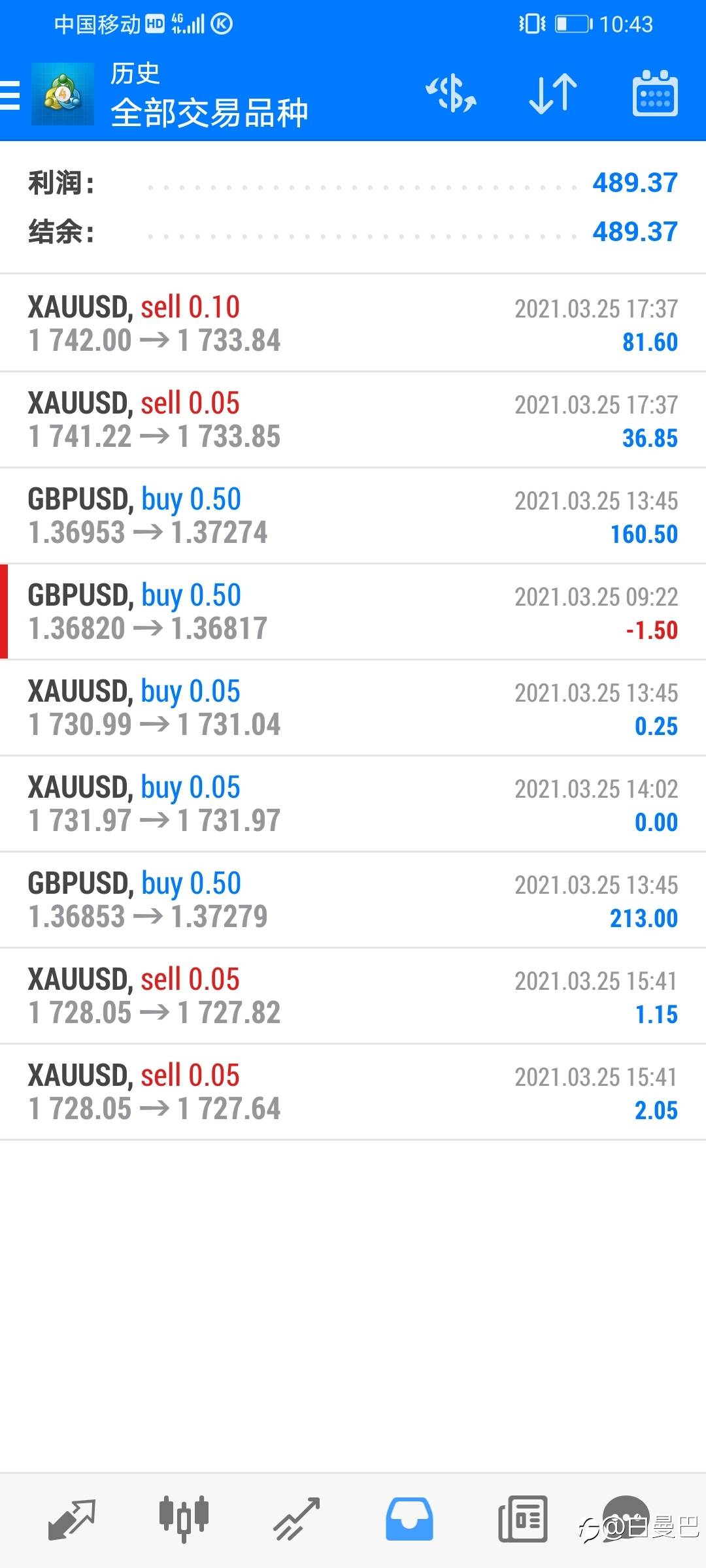Open the sort order arrows
706x1568 pixels.
pos(552,93)
